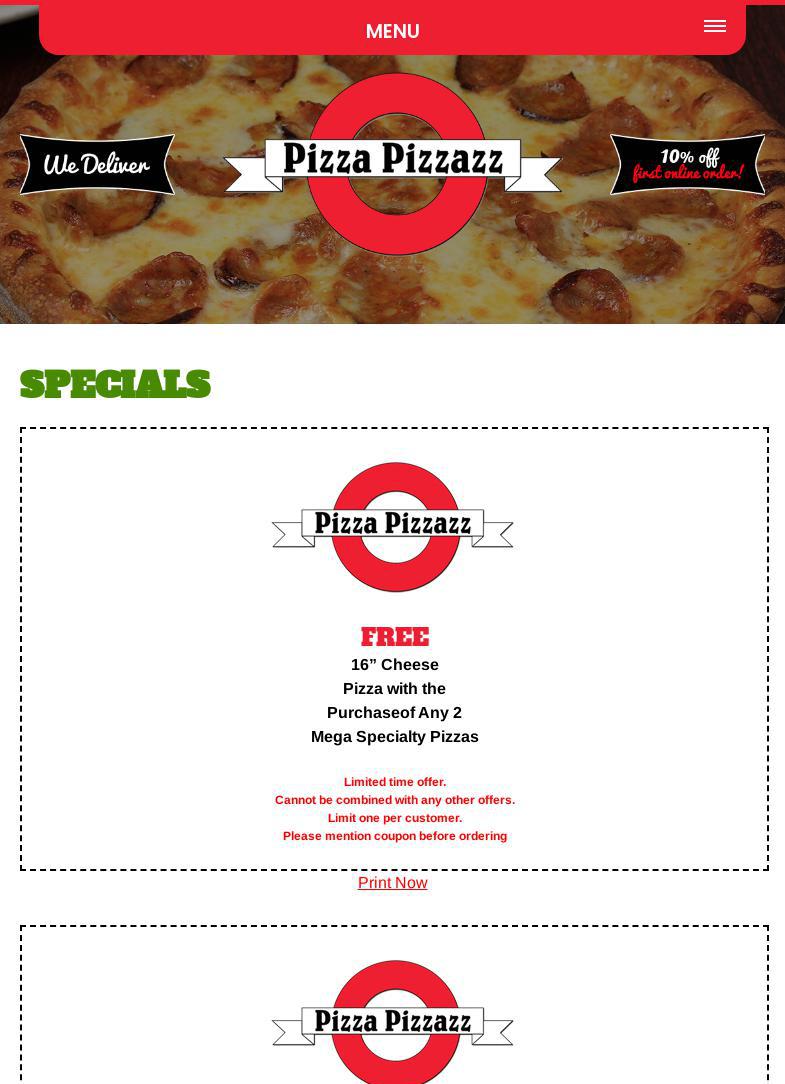Tap the We Deliver banner
This screenshot has width=785, height=1084.
97,165
